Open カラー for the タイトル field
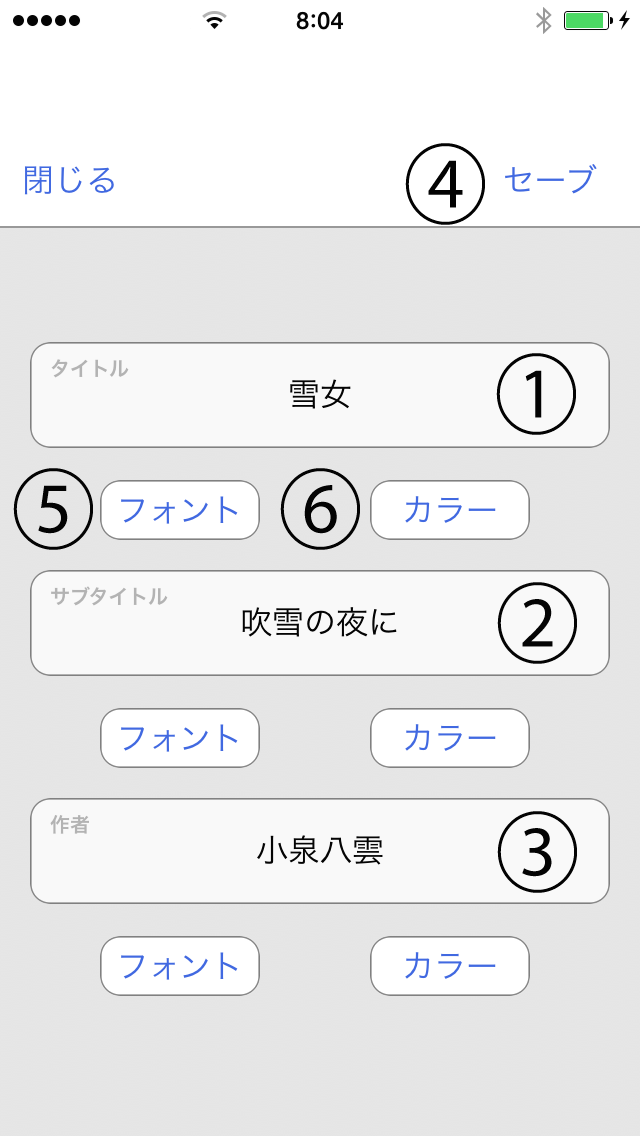Screen dimensions: 640x1136 (x=450, y=510)
